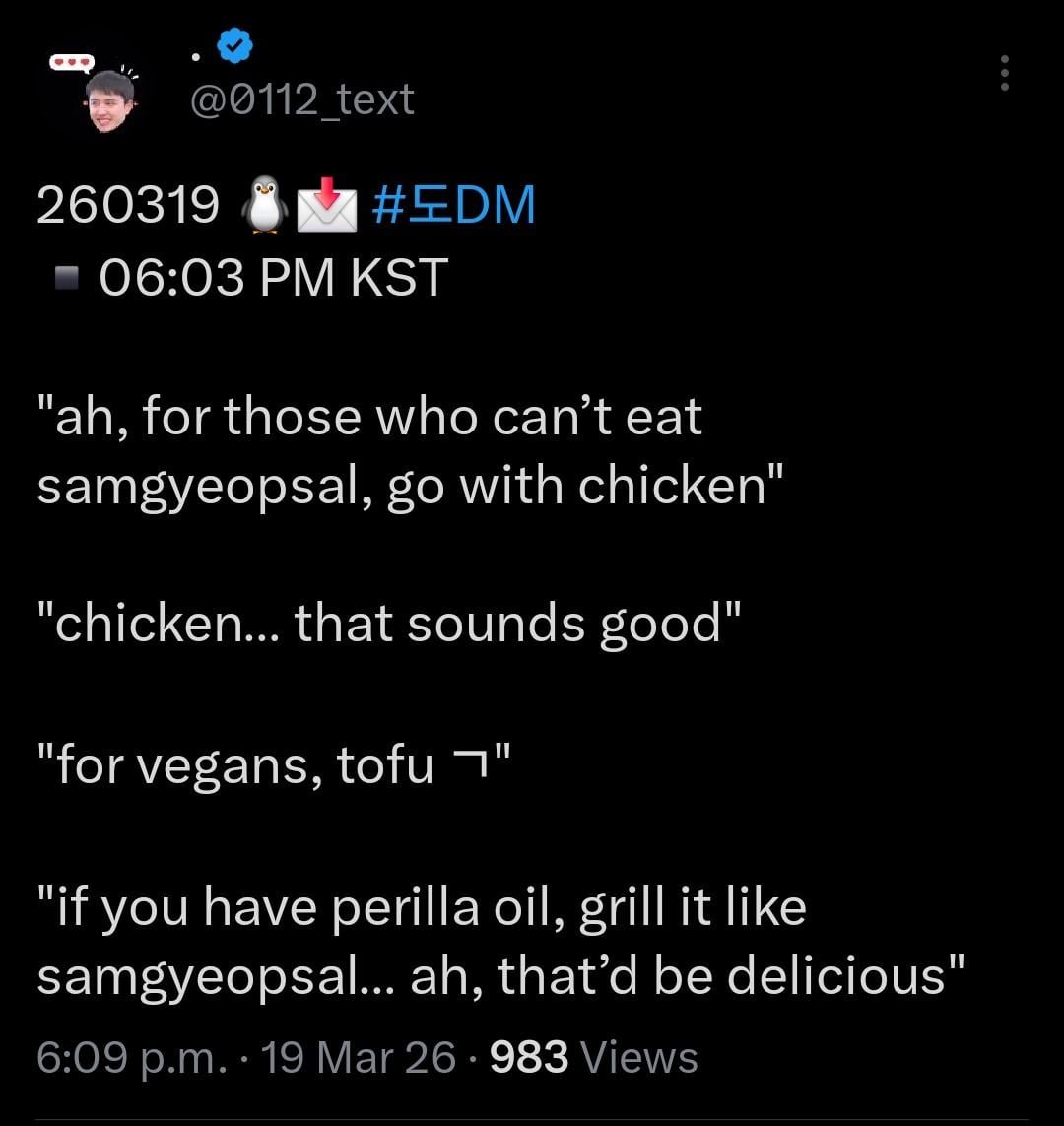Screen dimensions: 1064x1126
Task: Open the tweet's overflow menu
Action: (1004, 74)
